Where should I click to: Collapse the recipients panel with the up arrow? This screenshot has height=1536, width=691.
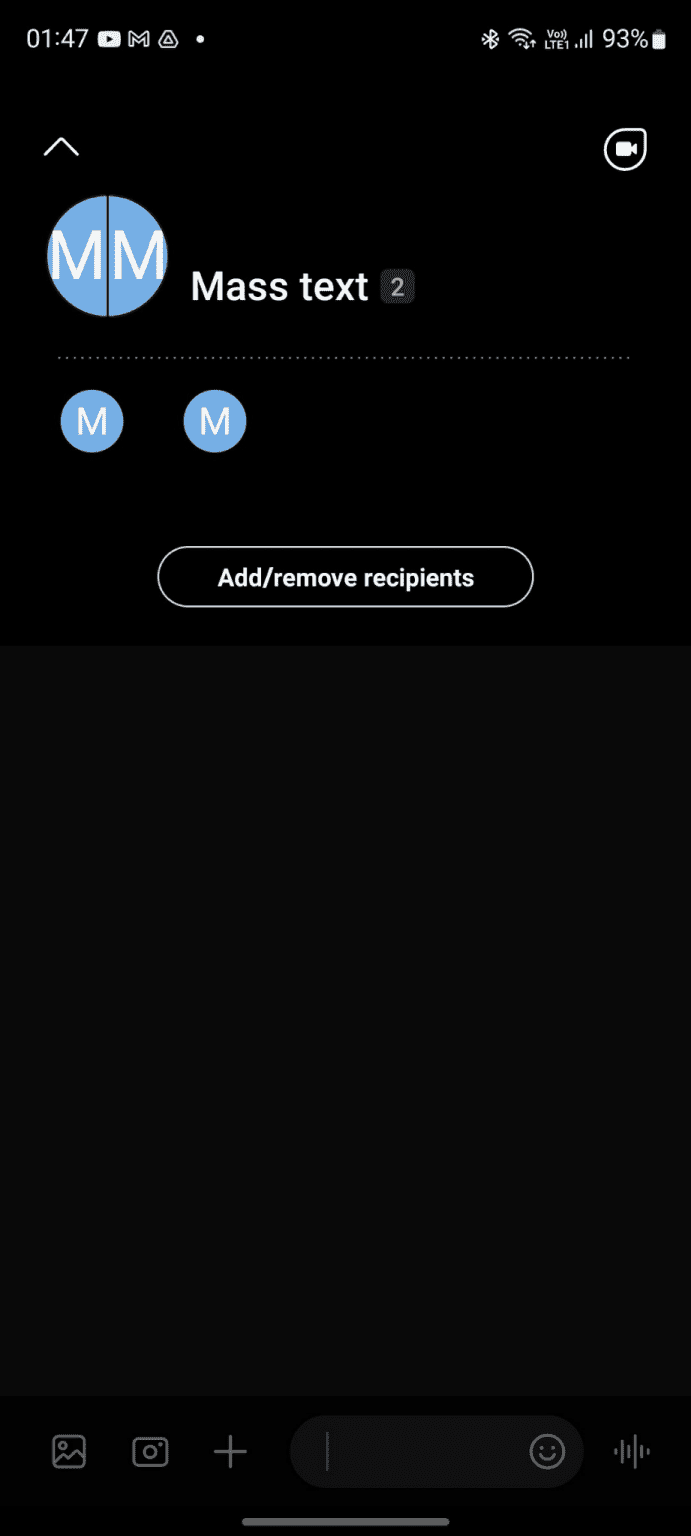pyautogui.click(x=61, y=148)
